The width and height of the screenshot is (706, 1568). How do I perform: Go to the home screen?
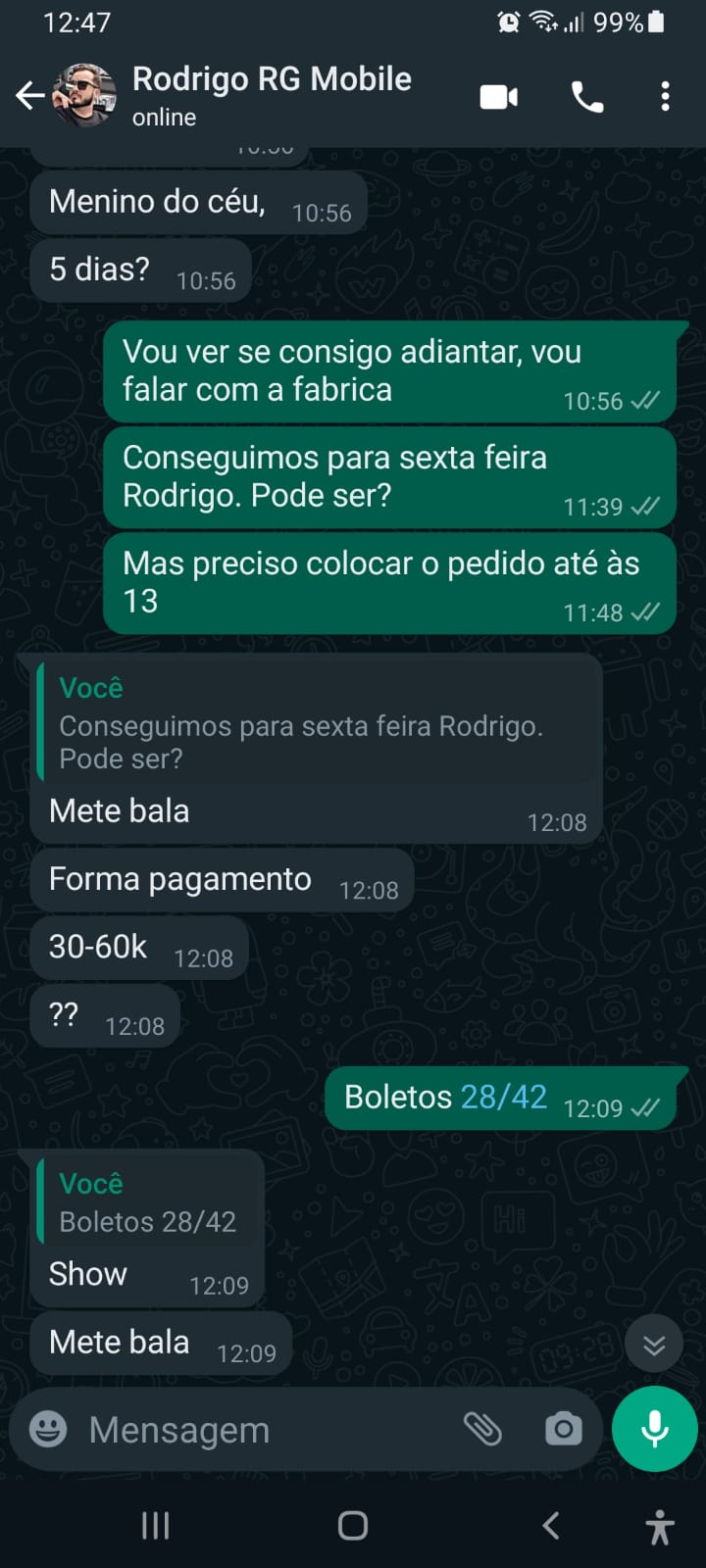coord(353,1525)
